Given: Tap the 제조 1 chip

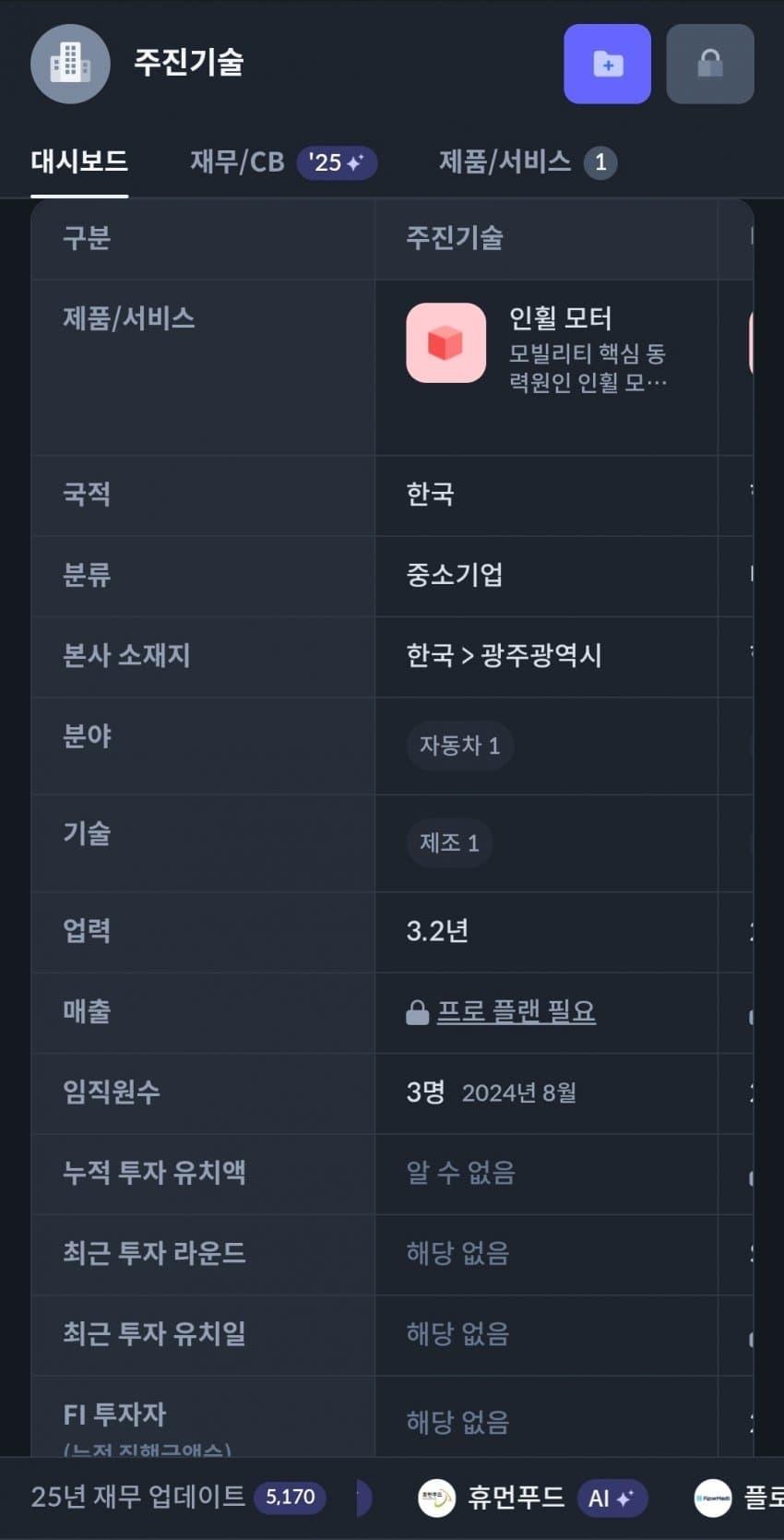Looking at the screenshot, I should (449, 842).
